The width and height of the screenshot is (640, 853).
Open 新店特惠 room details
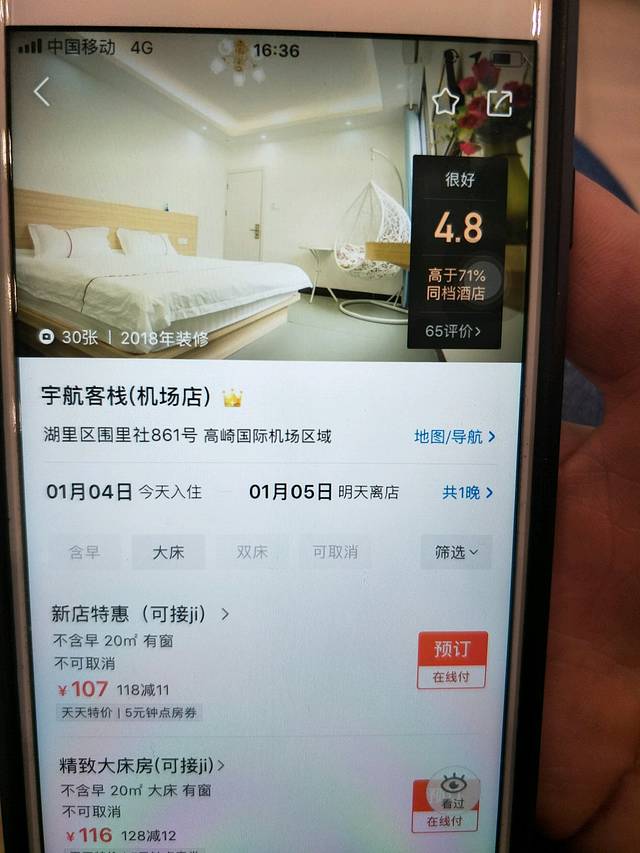click(x=141, y=614)
